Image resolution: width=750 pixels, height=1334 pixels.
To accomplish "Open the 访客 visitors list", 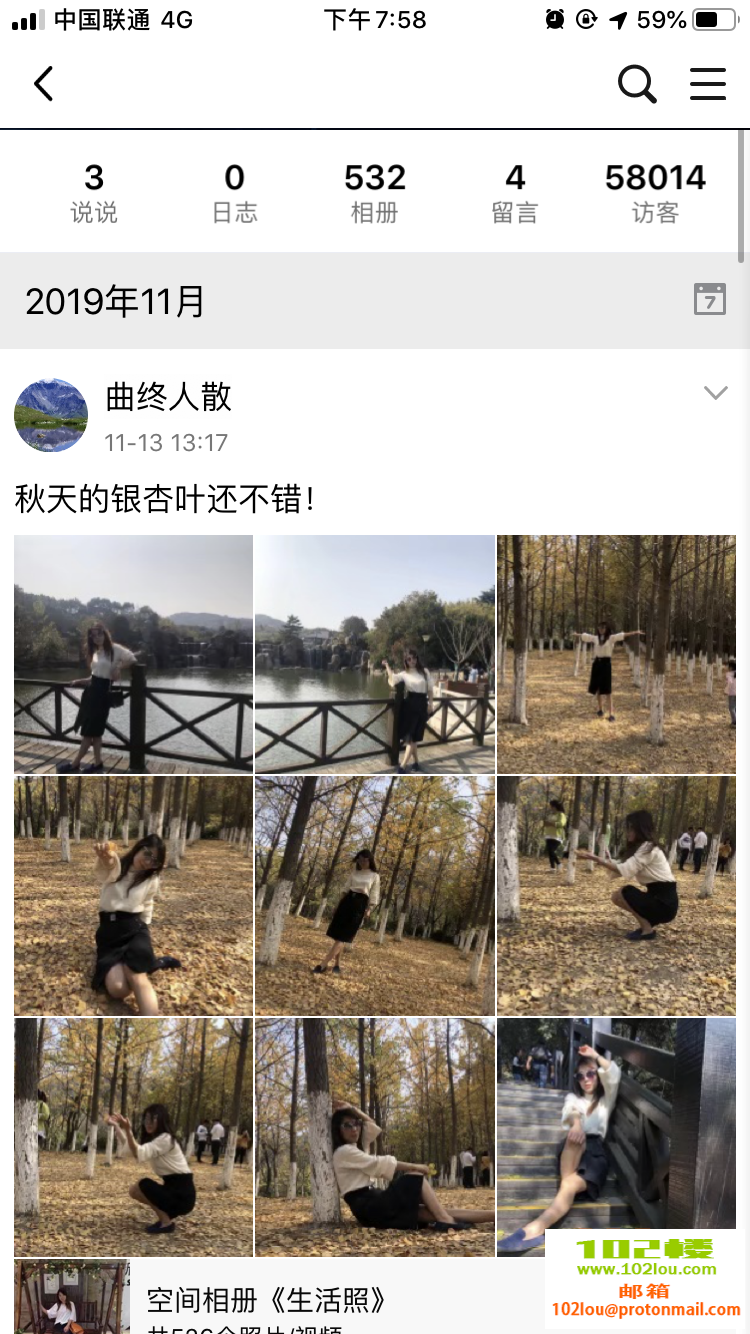I will [x=655, y=190].
